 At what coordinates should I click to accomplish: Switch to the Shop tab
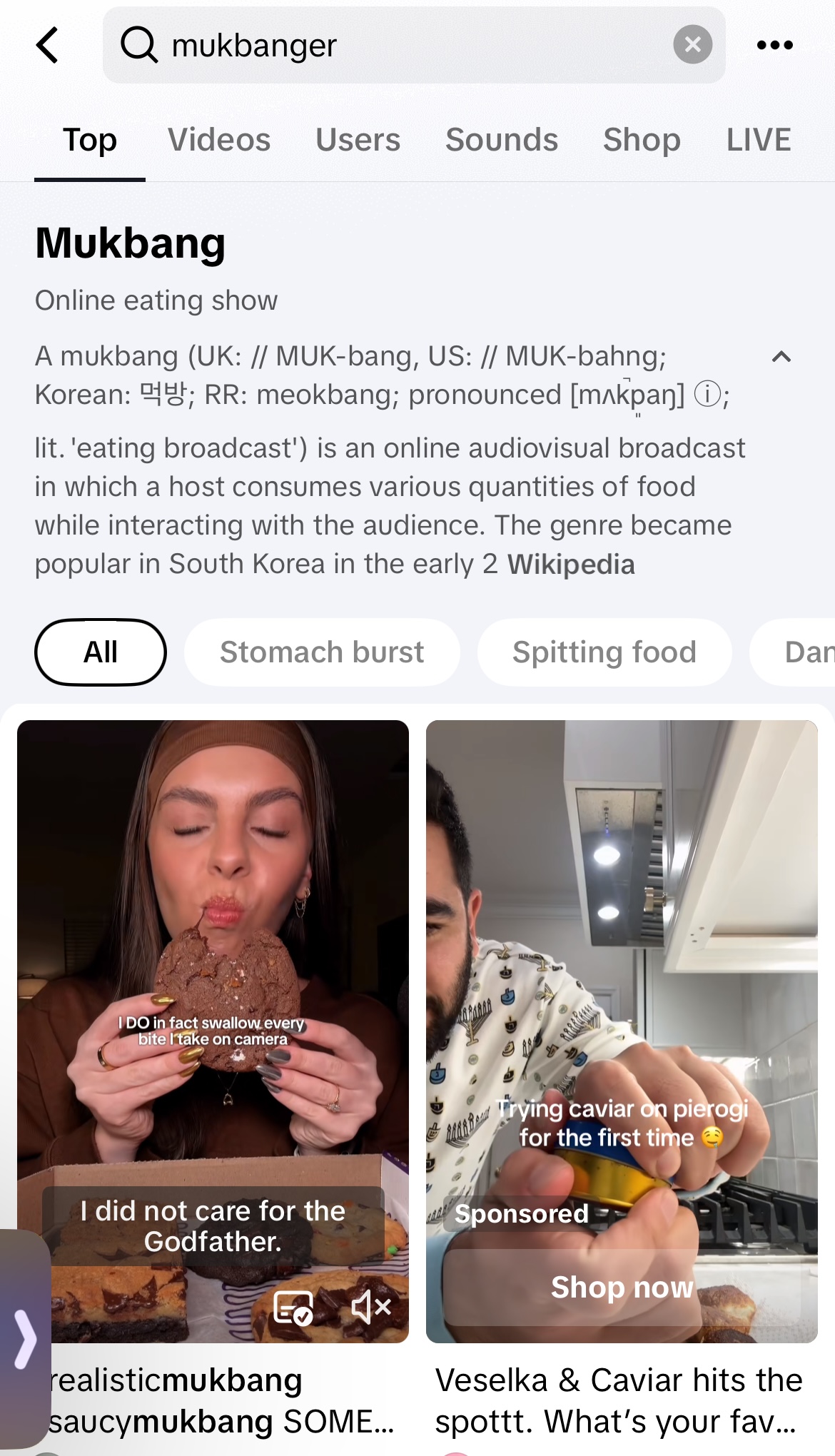coord(642,140)
